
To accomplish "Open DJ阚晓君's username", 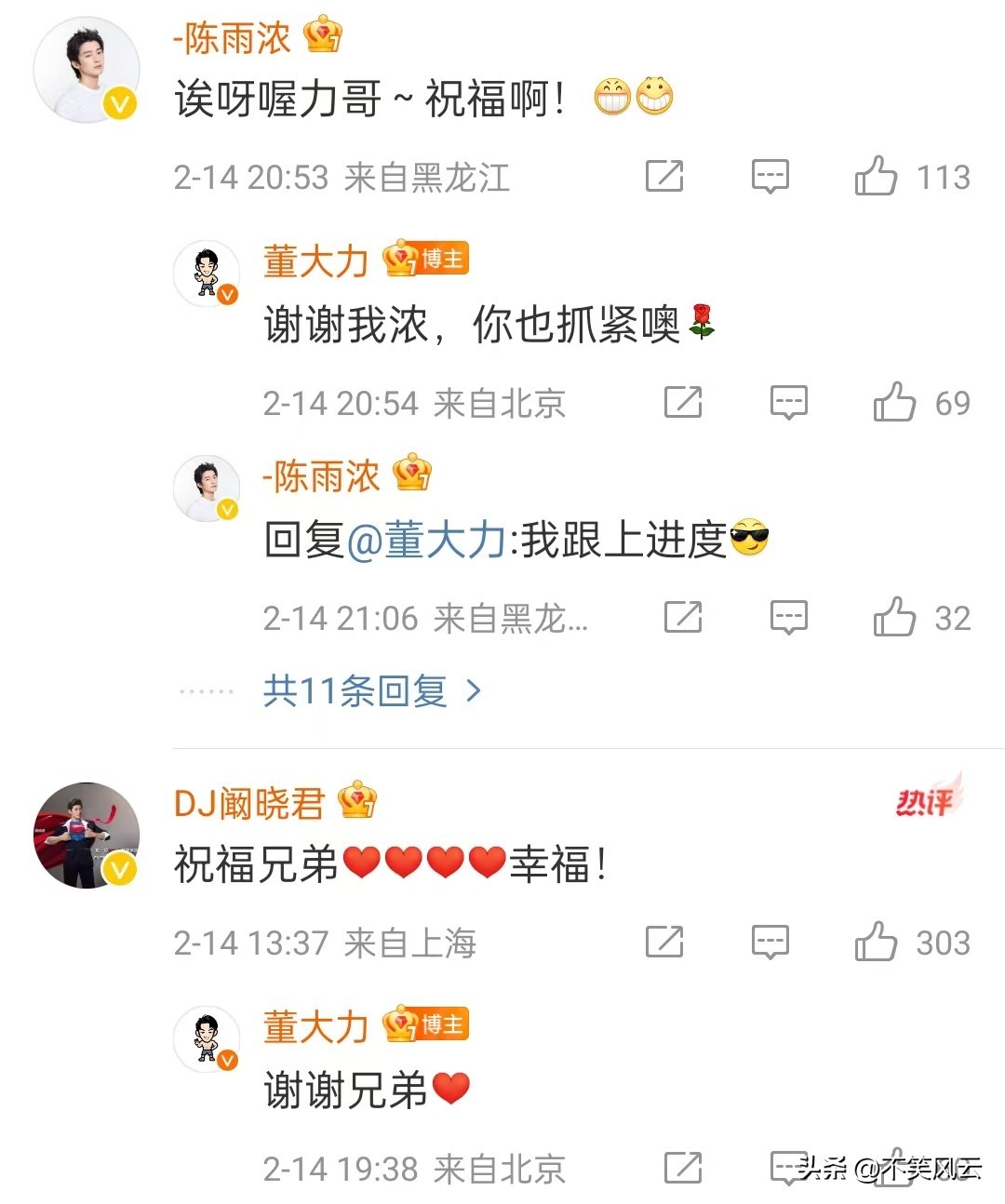I will click(x=248, y=803).
